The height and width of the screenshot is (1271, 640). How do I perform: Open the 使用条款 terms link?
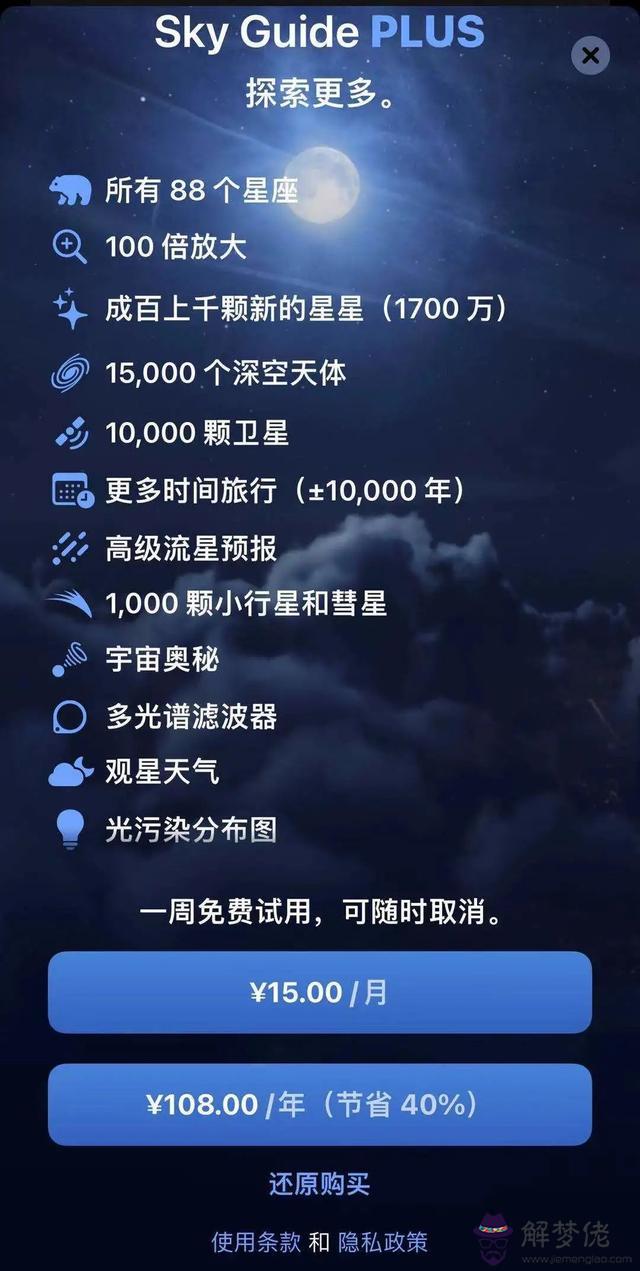(x=256, y=1242)
